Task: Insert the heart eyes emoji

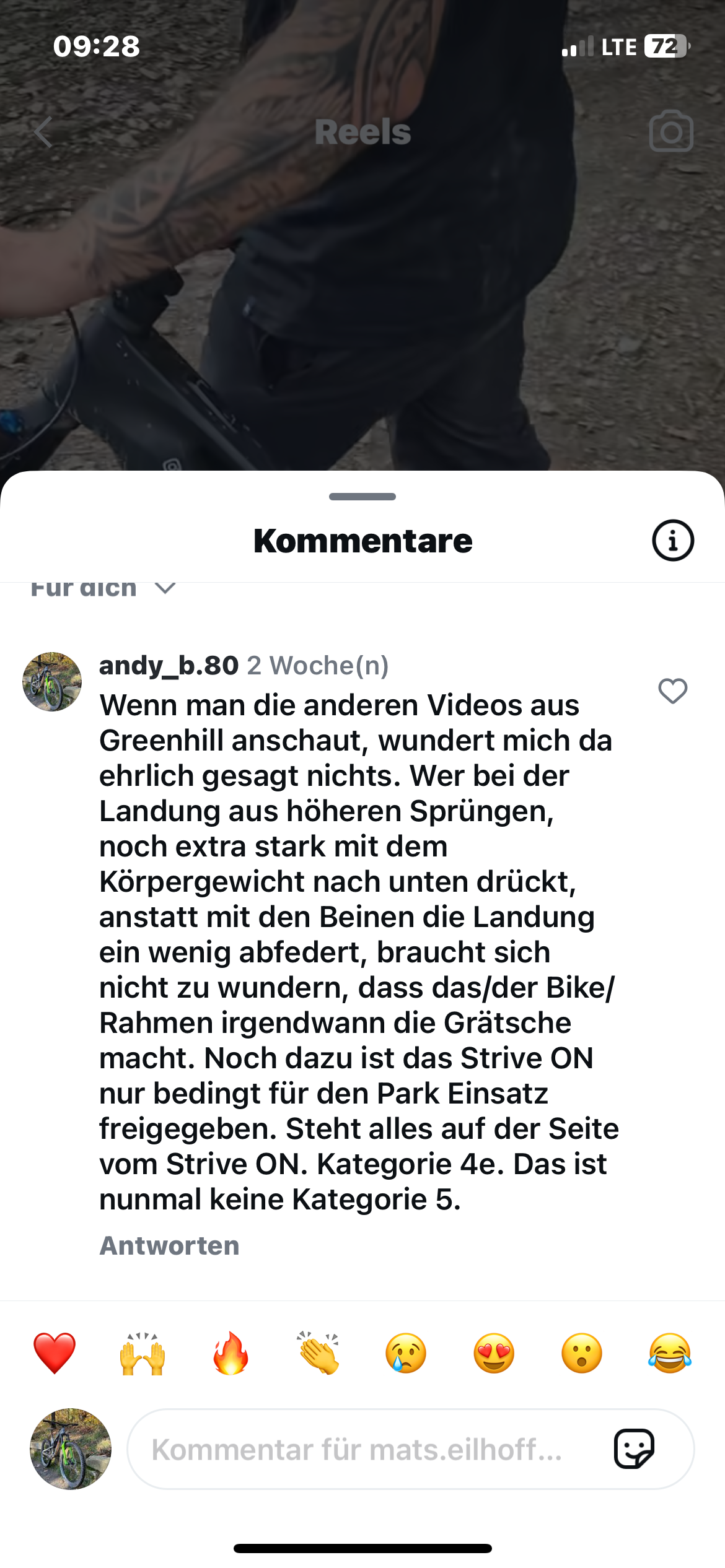Action: [494, 1353]
